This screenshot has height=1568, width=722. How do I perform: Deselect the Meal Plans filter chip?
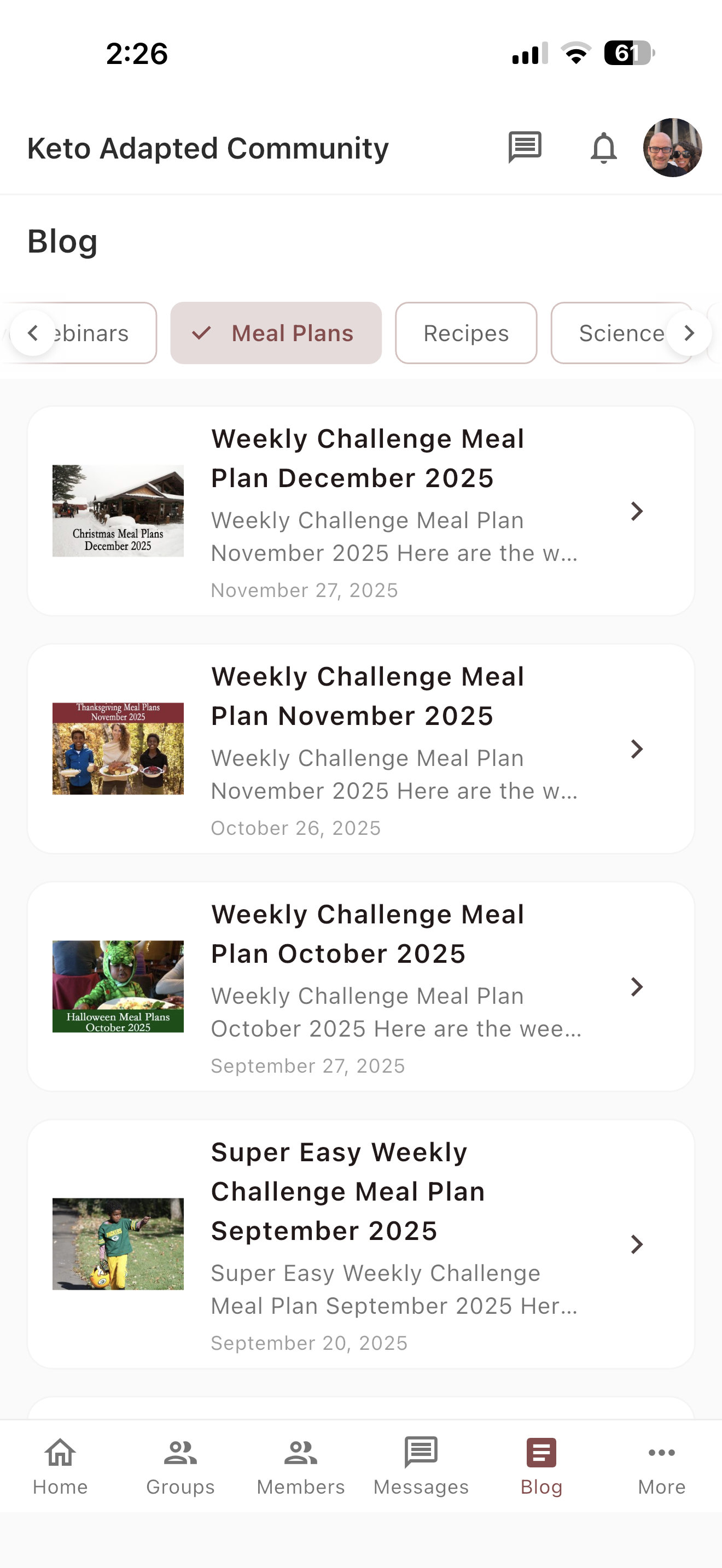click(x=276, y=333)
